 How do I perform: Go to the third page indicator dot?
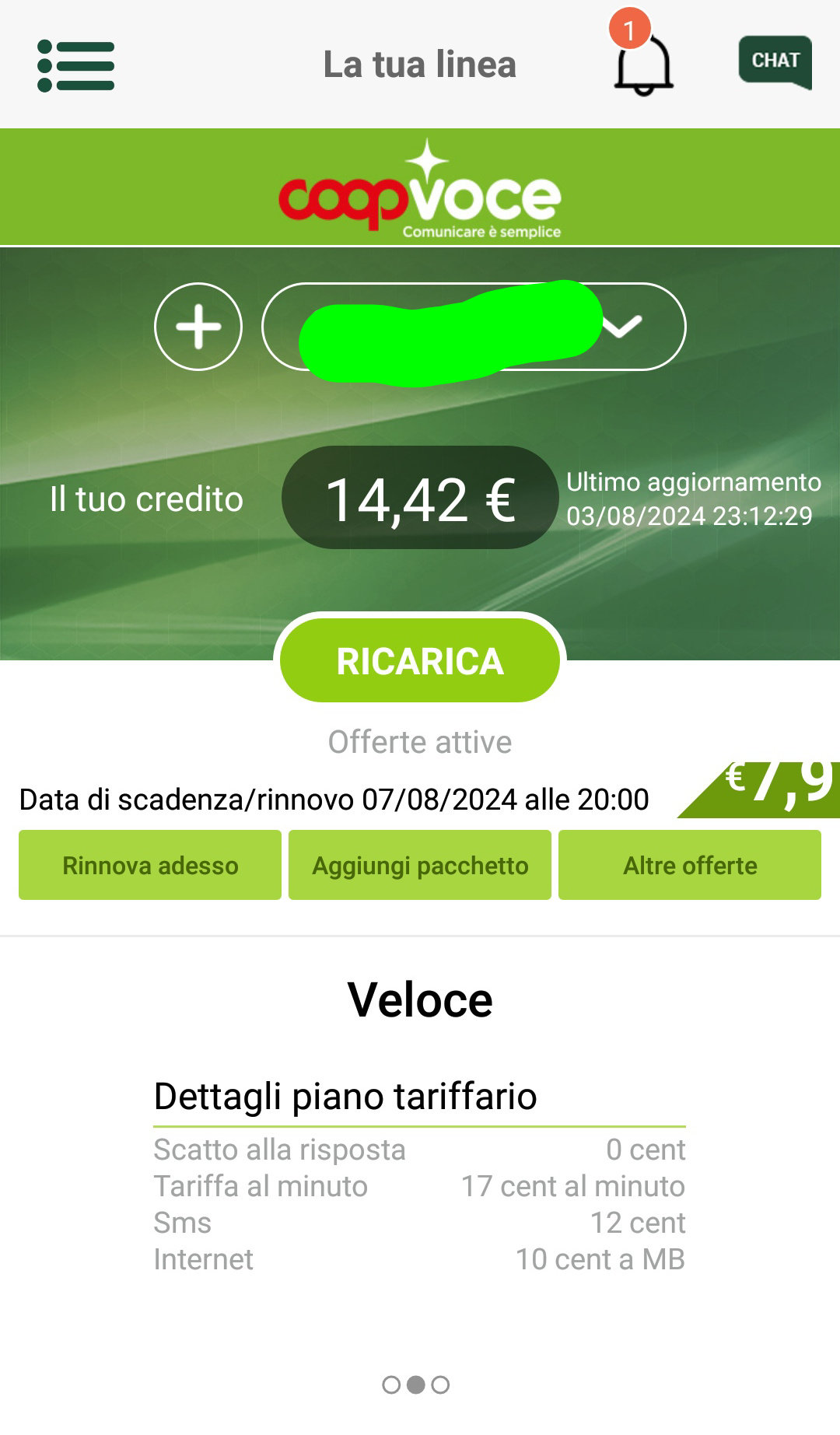440,1384
